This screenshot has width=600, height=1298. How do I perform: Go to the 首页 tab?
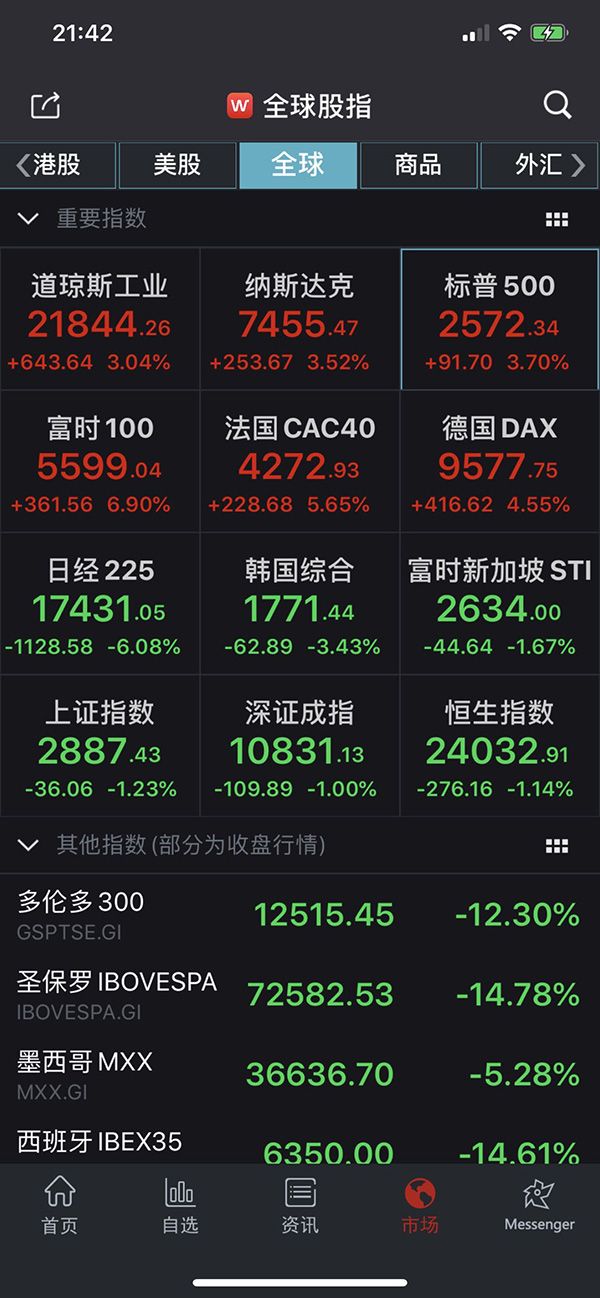[x=60, y=1206]
